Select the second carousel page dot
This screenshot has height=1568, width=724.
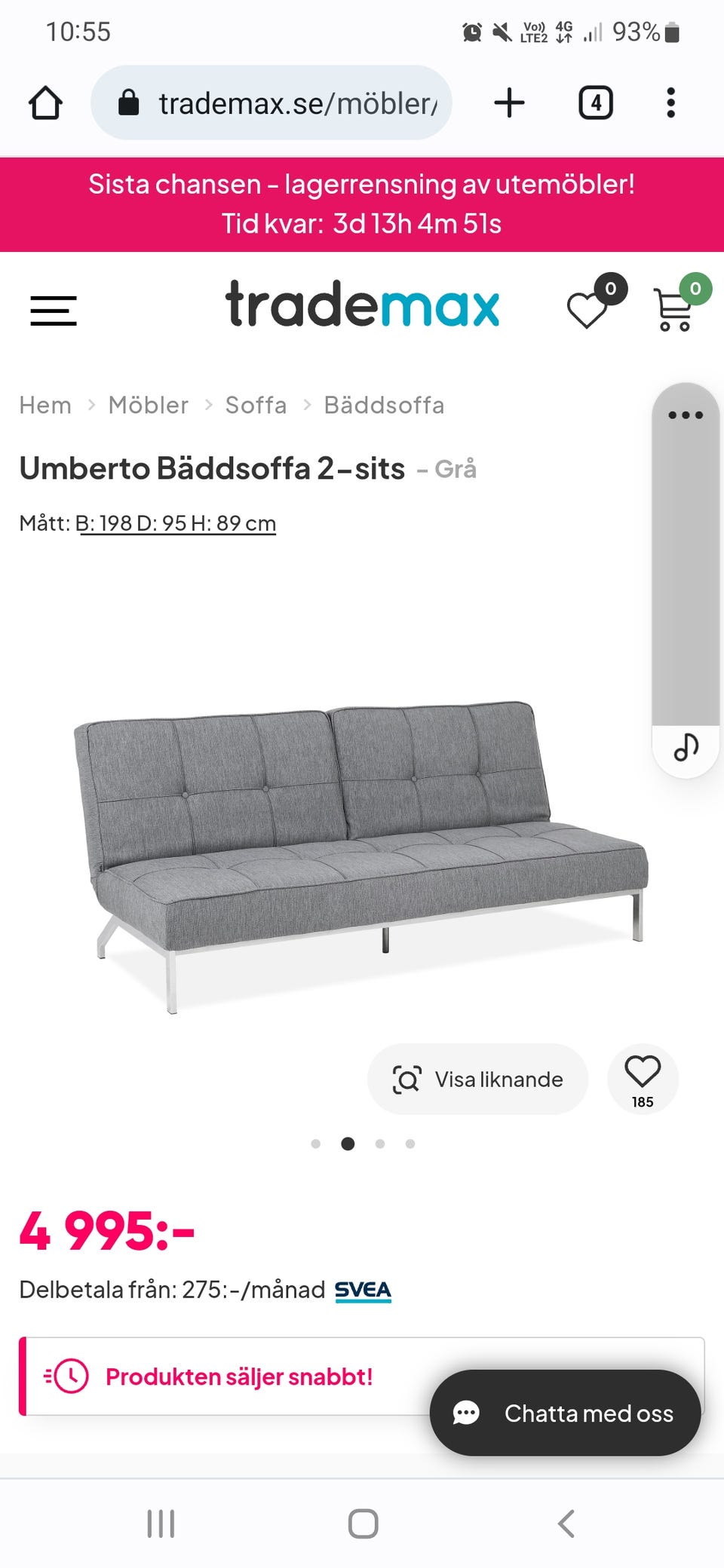pyautogui.click(x=348, y=1144)
